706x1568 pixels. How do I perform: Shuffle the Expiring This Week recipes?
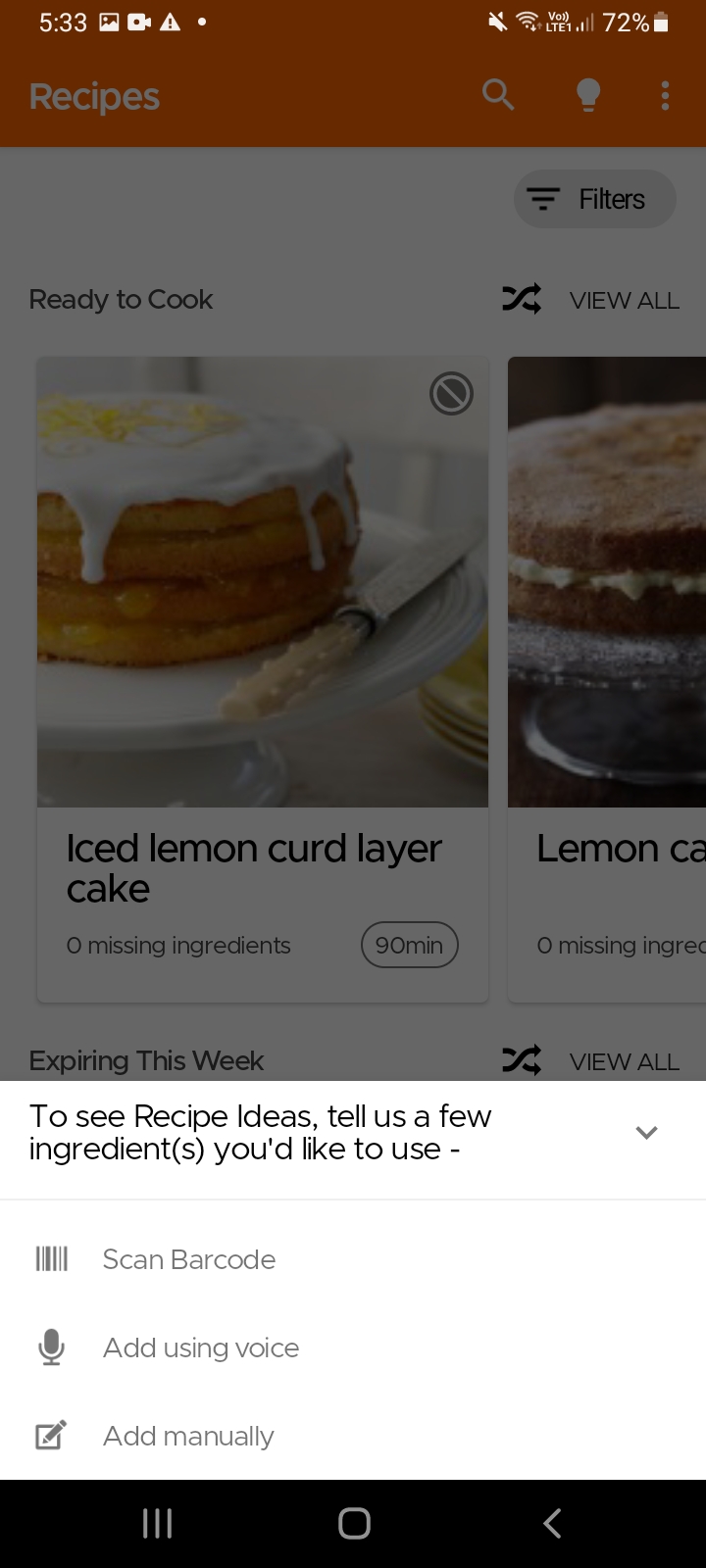click(522, 1060)
